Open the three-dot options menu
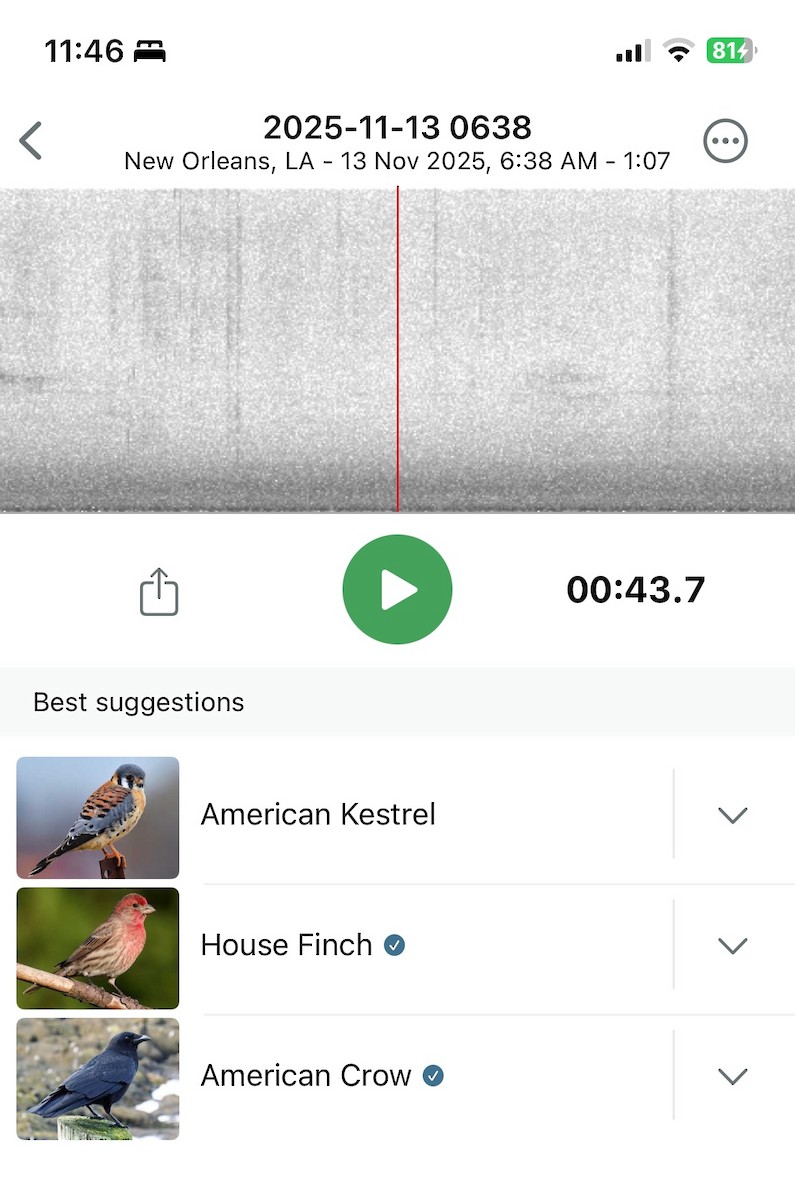 (725, 141)
